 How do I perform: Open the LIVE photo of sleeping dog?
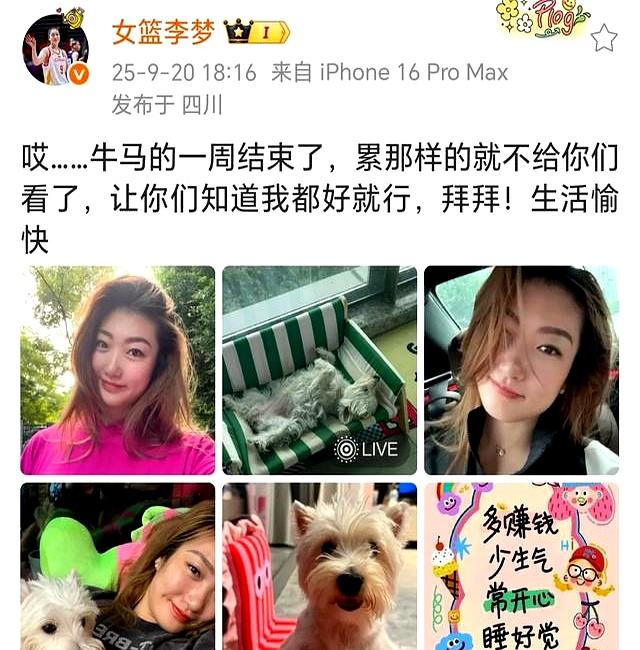[319, 370]
